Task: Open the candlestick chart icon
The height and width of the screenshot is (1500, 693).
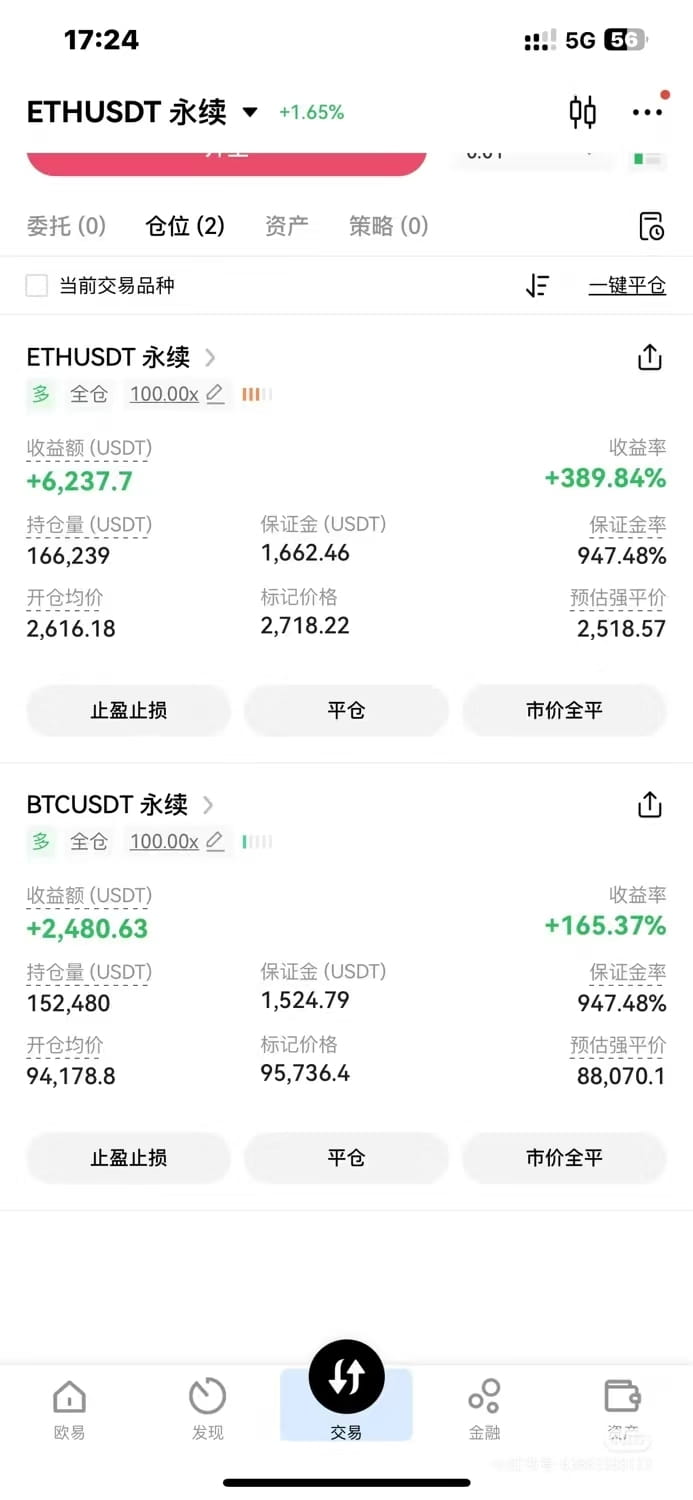Action: pyautogui.click(x=583, y=112)
